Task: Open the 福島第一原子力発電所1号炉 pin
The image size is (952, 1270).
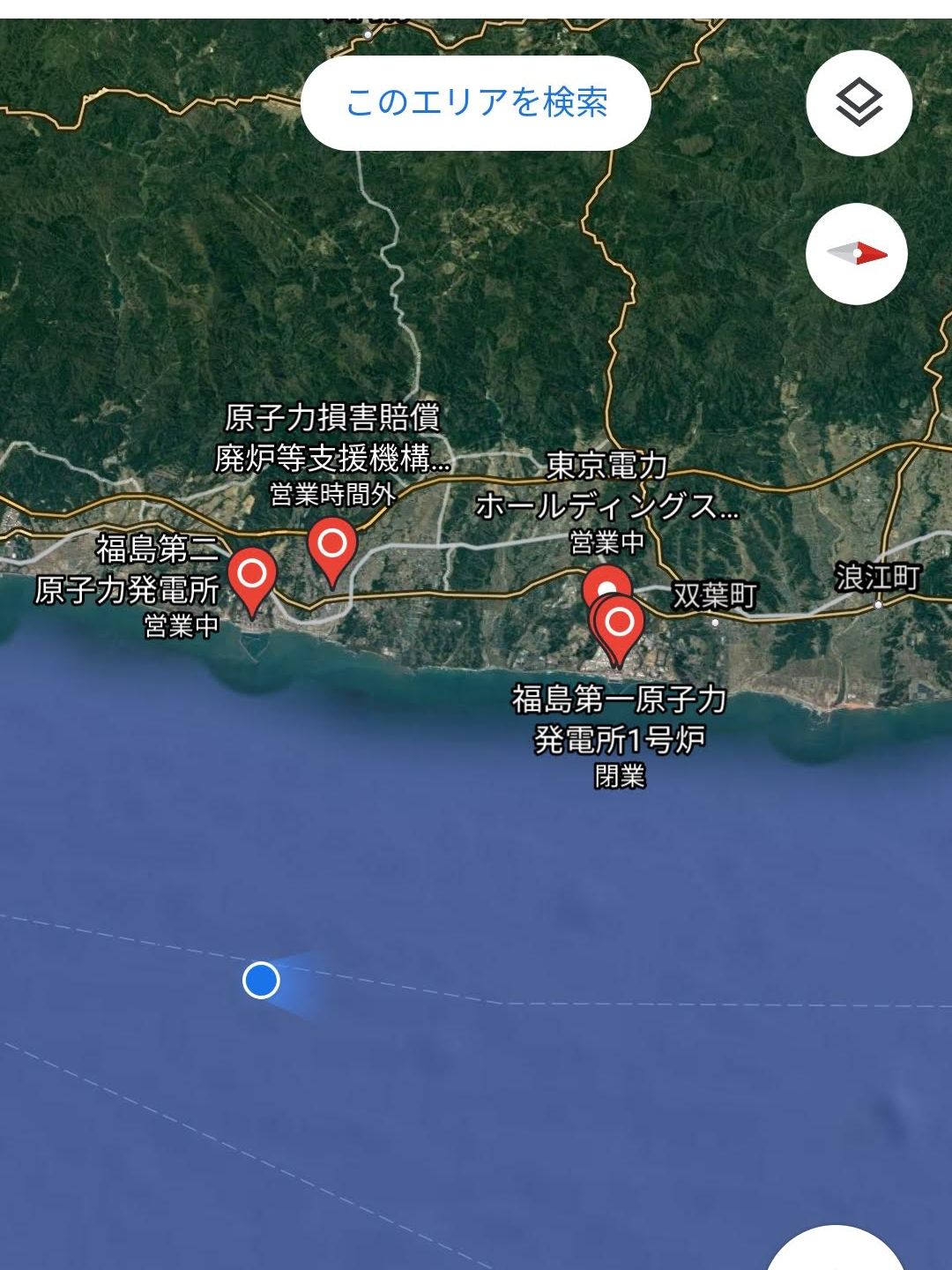Action: (x=621, y=624)
